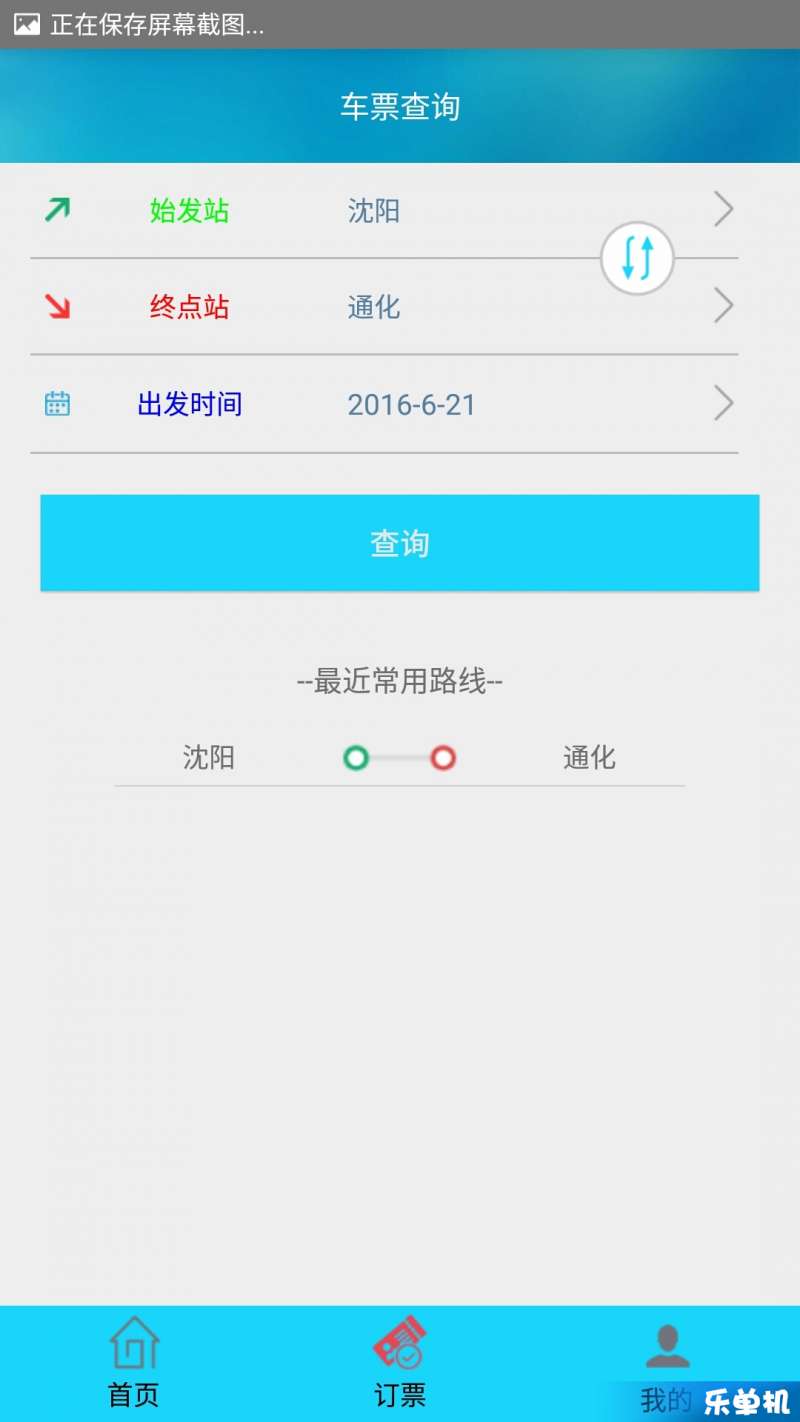The width and height of the screenshot is (800, 1422).
Task: Tap the 查询 search button
Action: (400, 543)
